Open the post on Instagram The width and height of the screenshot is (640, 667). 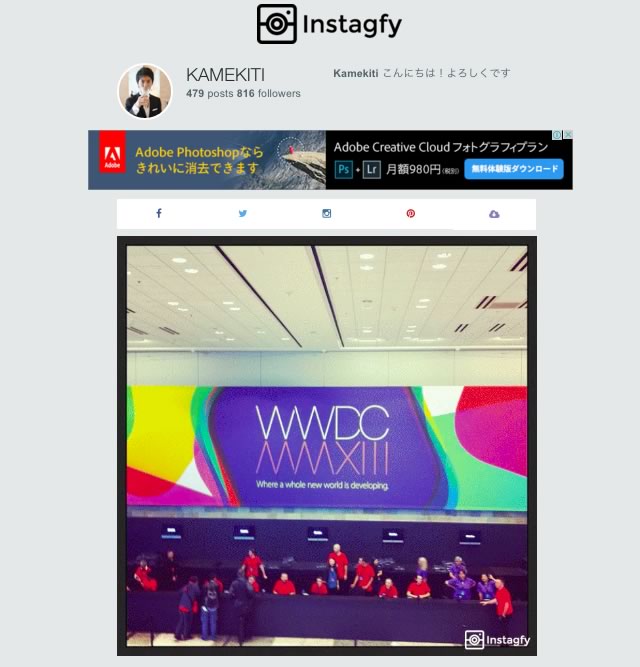pos(326,214)
